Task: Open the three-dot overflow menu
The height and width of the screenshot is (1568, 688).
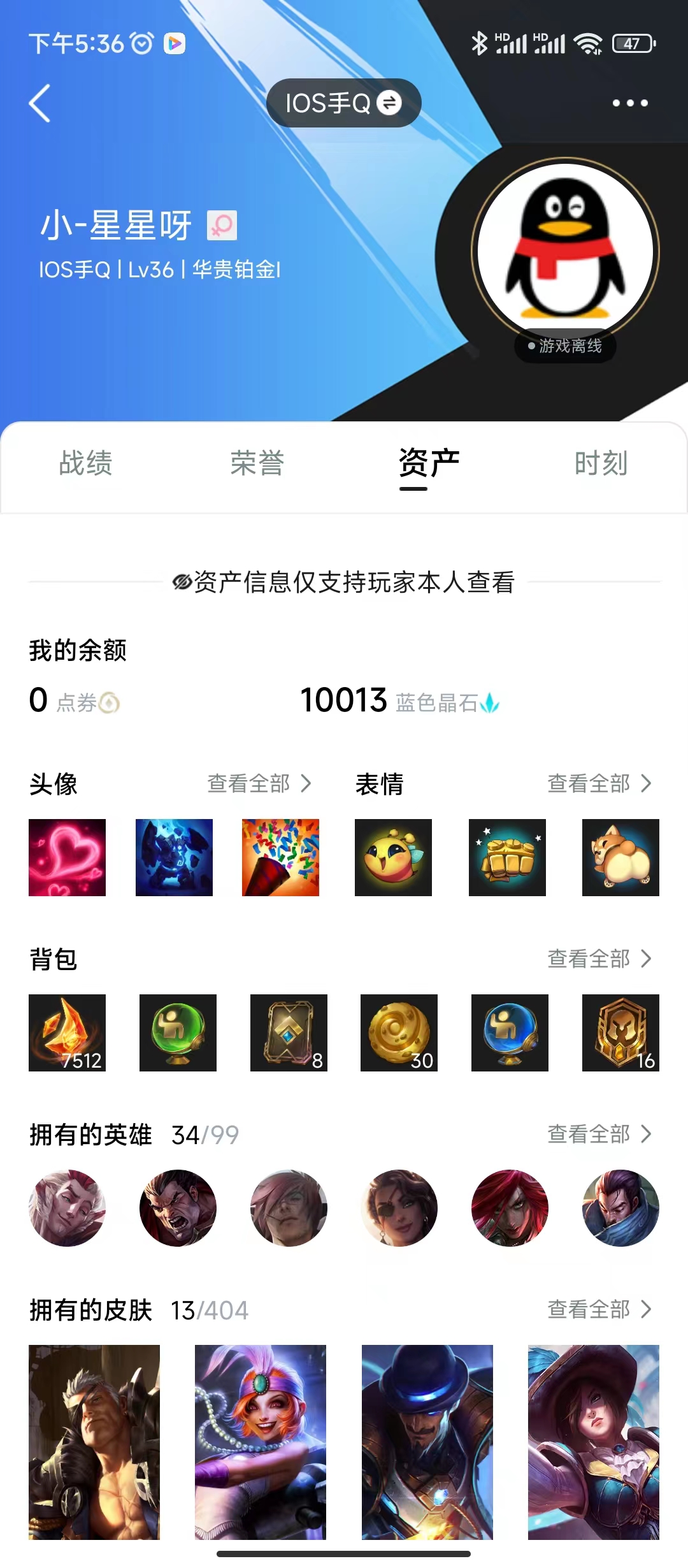Action: point(630,103)
